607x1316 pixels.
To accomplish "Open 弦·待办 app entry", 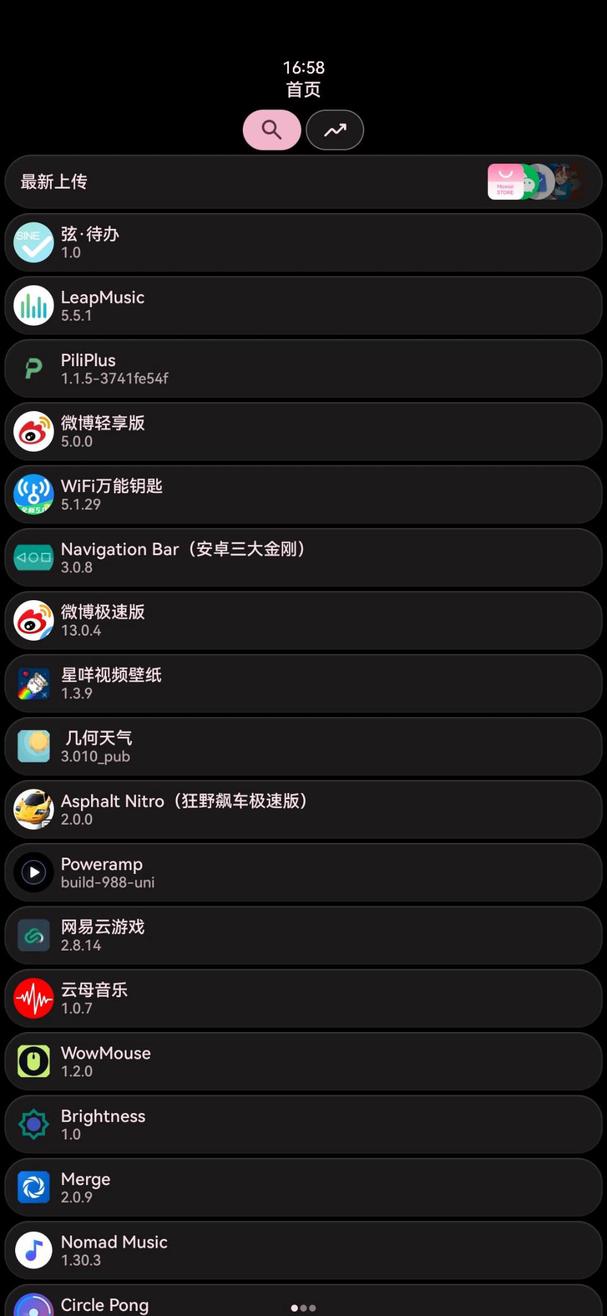I will [x=303, y=243].
